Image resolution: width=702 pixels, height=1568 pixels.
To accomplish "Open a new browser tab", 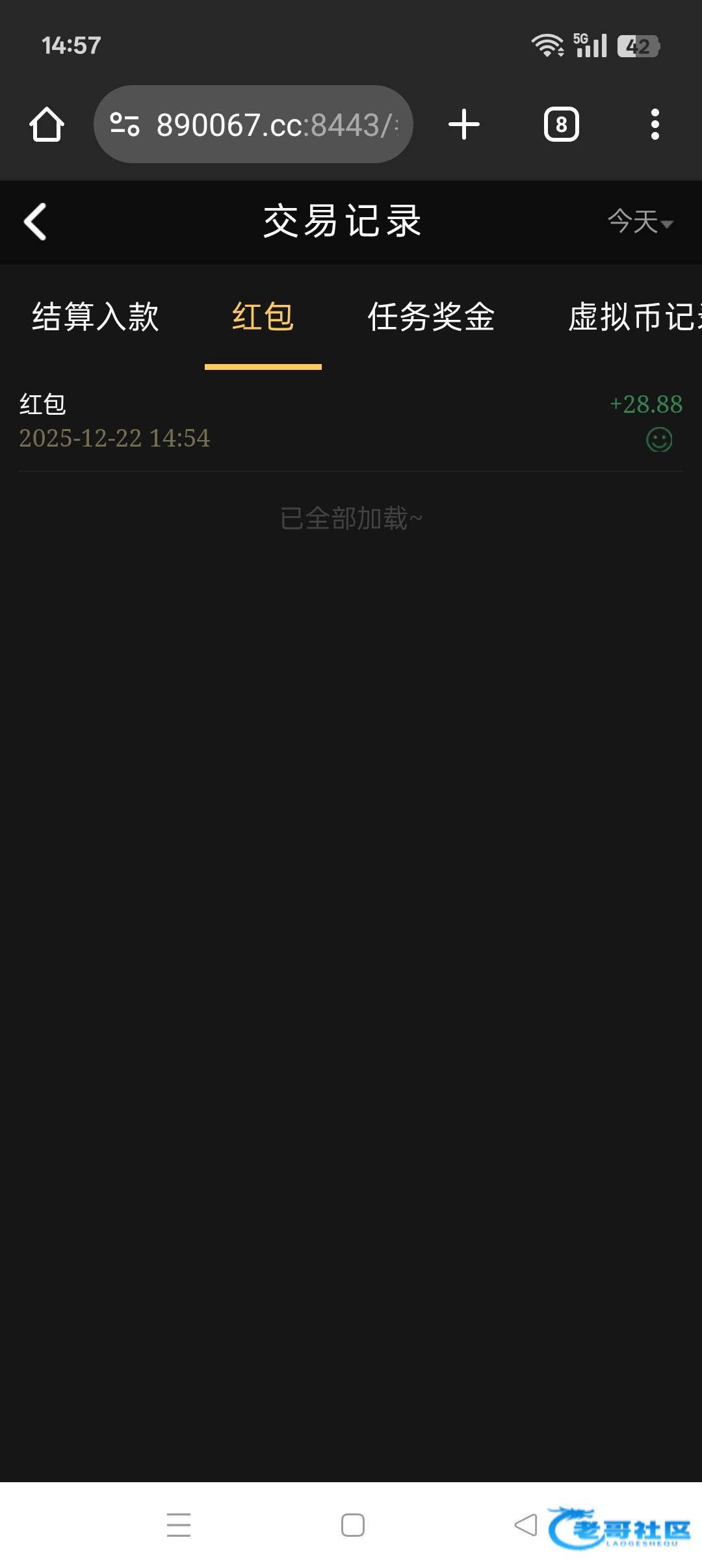I will click(464, 124).
